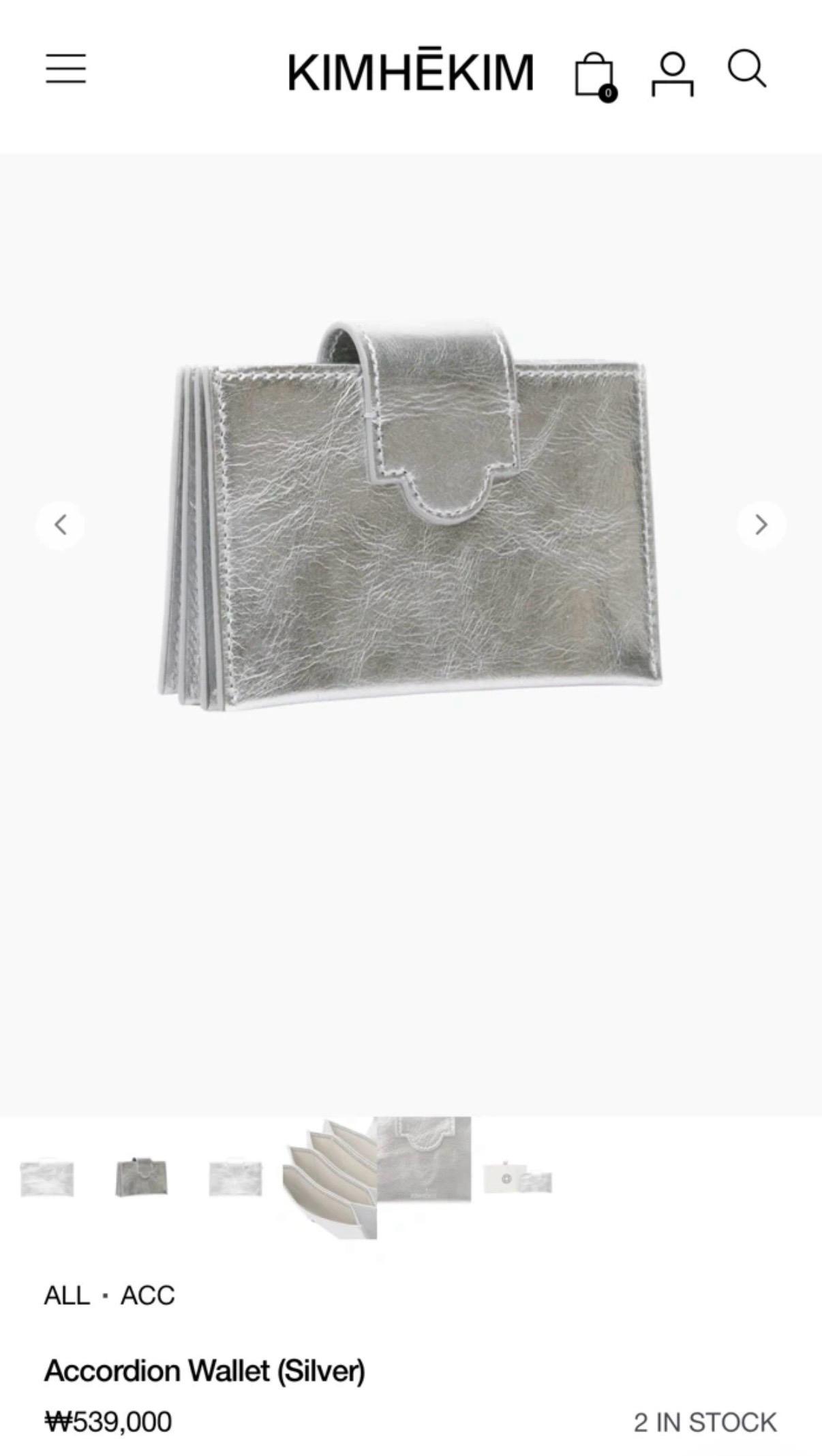Open the search magnifier

click(x=747, y=69)
